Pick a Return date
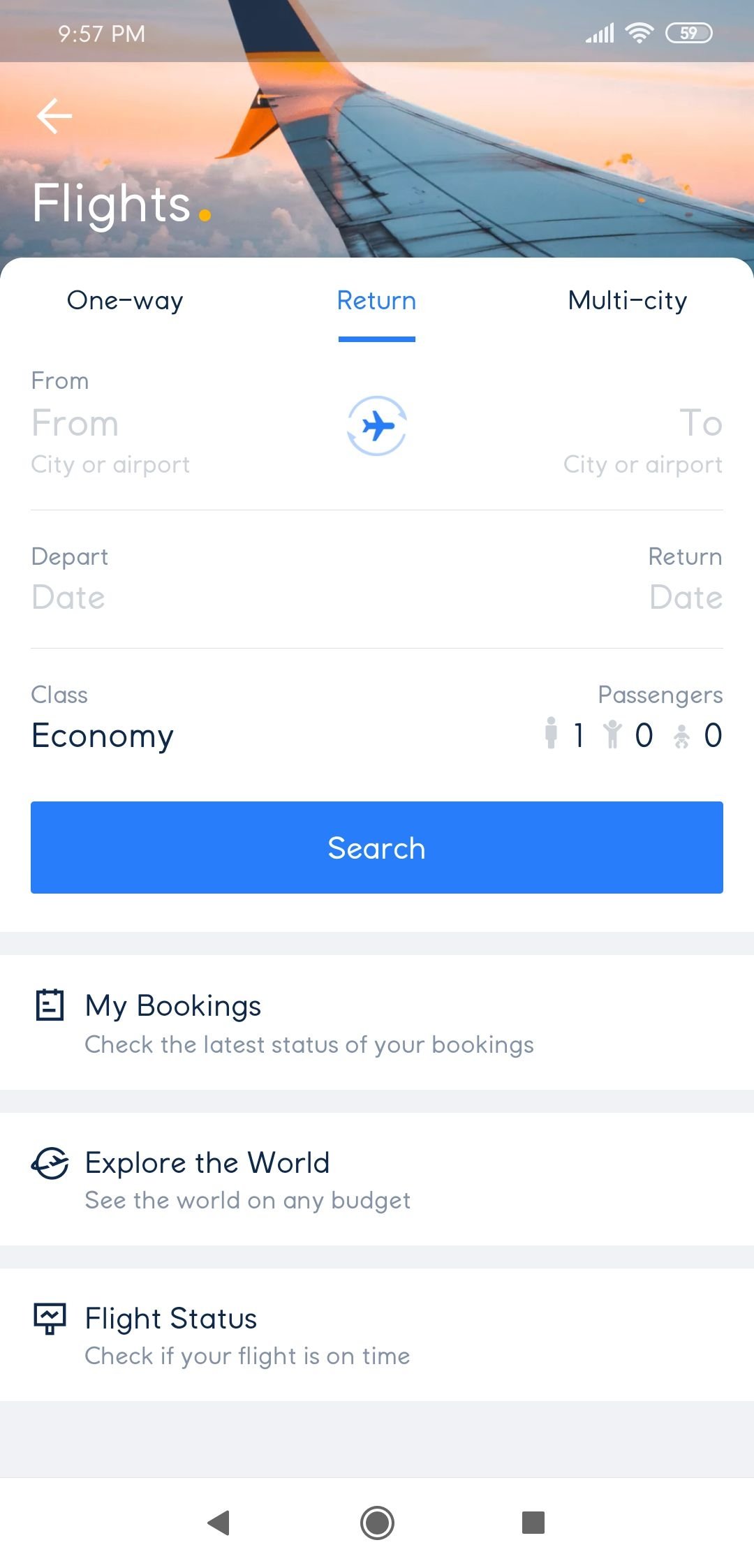The image size is (754, 1568). tap(685, 579)
